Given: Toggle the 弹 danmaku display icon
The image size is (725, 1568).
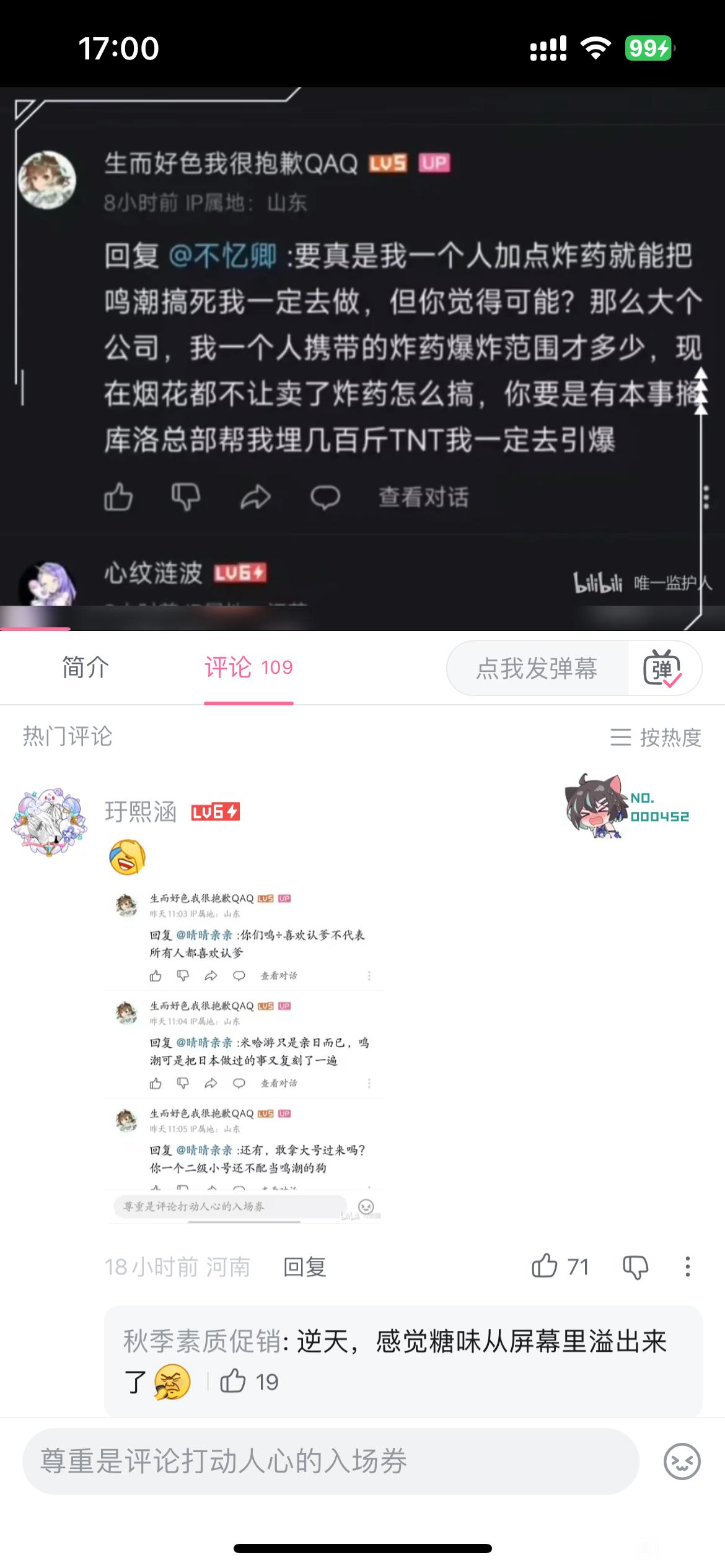Looking at the screenshot, I should 662,668.
